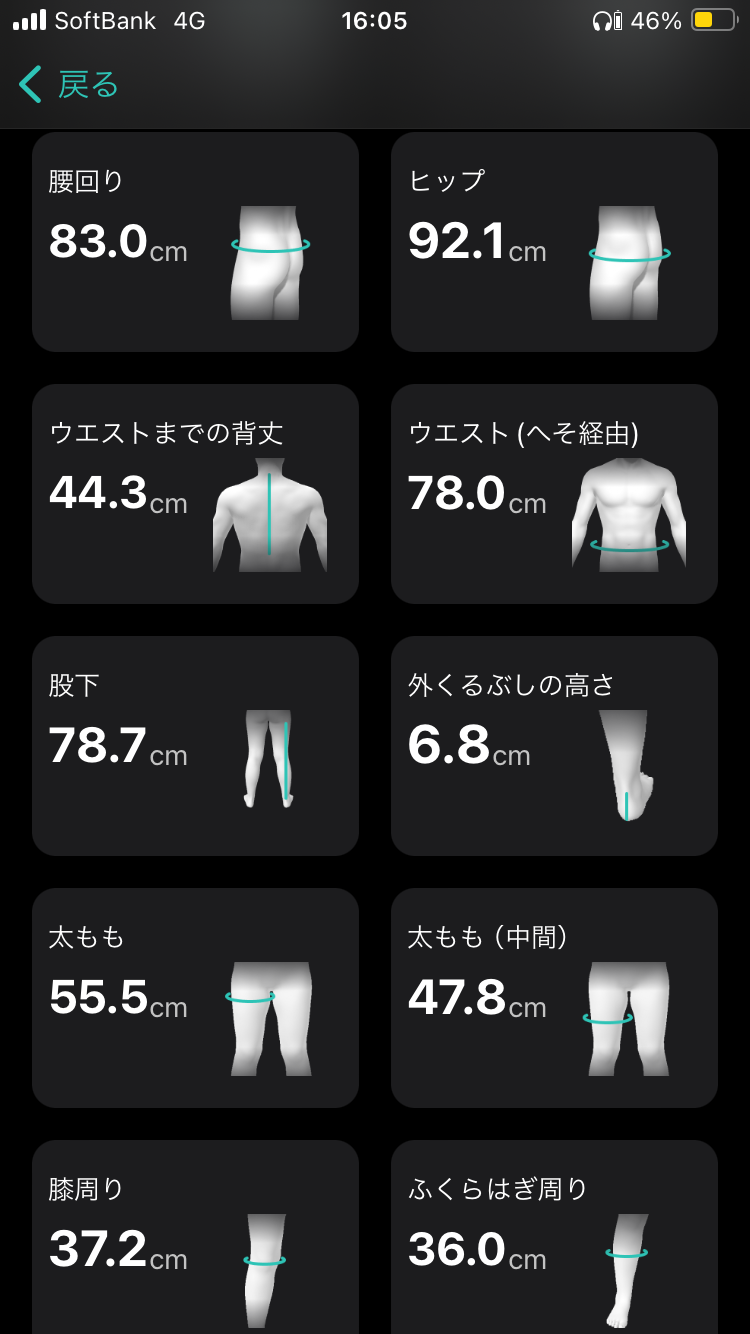The width and height of the screenshot is (750, 1334).
Task: View the ふくらはぎ周り 36.0cm card
Action: 554,1240
